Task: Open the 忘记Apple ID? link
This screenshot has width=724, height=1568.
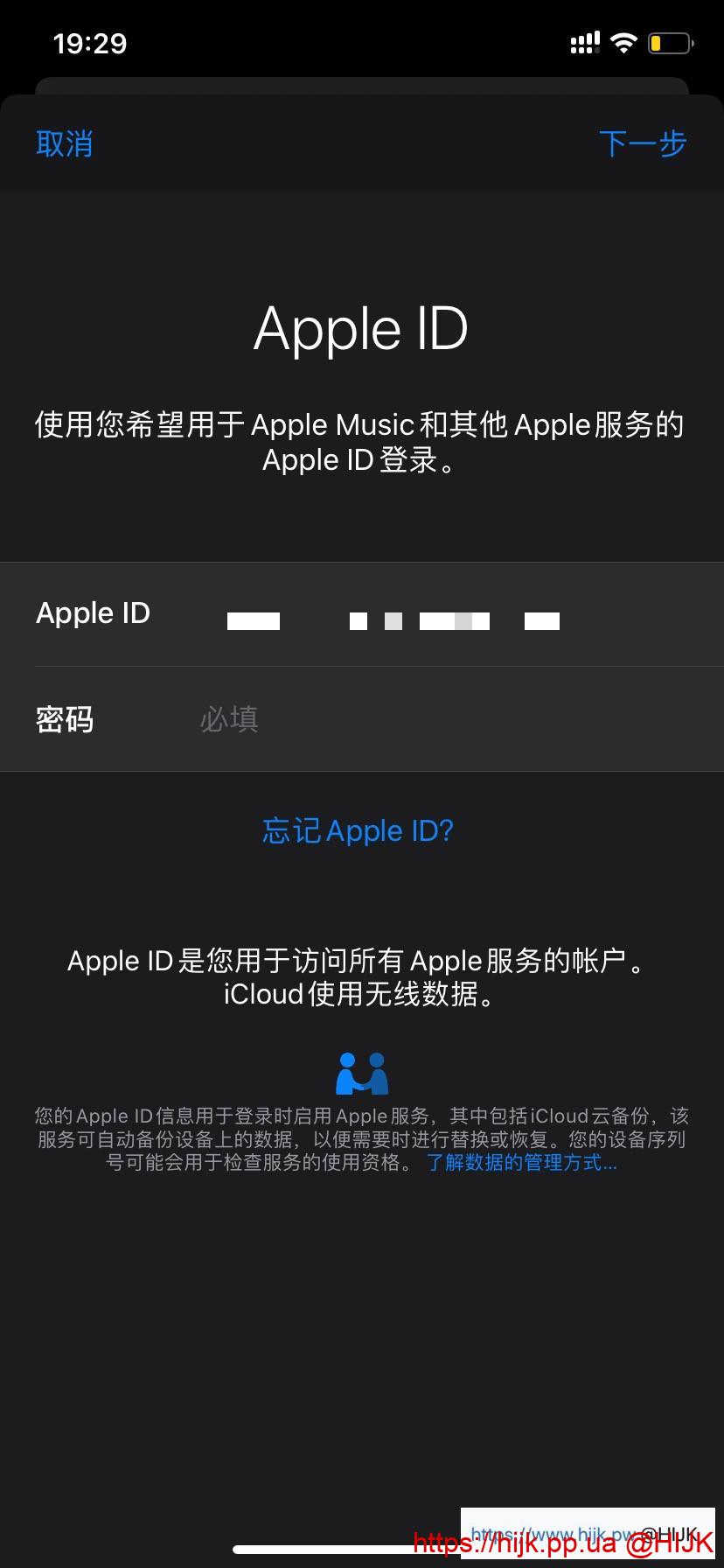Action: [358, 830]
